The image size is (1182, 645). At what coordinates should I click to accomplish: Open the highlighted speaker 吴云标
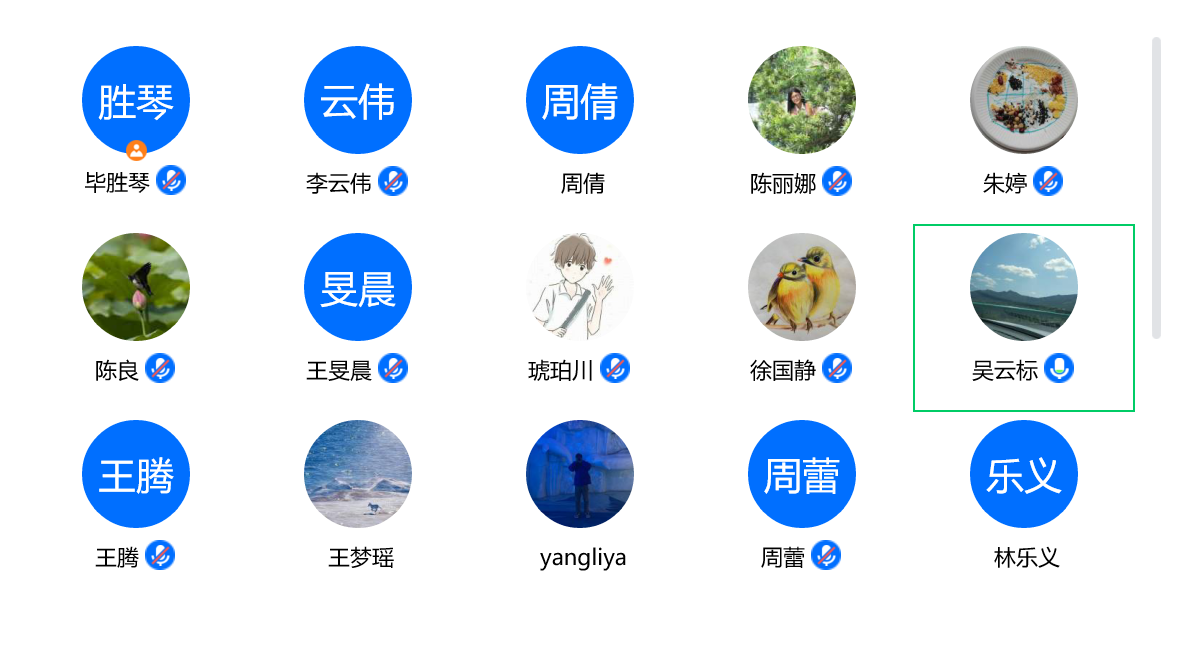(x=1024, y=287)
